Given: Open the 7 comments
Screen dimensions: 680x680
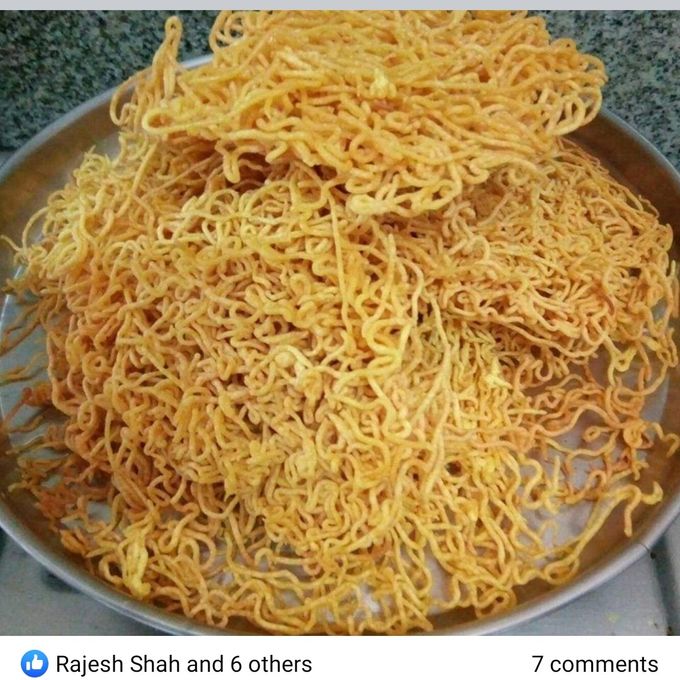Looking at the screenshot, I should tap(594, 664).
